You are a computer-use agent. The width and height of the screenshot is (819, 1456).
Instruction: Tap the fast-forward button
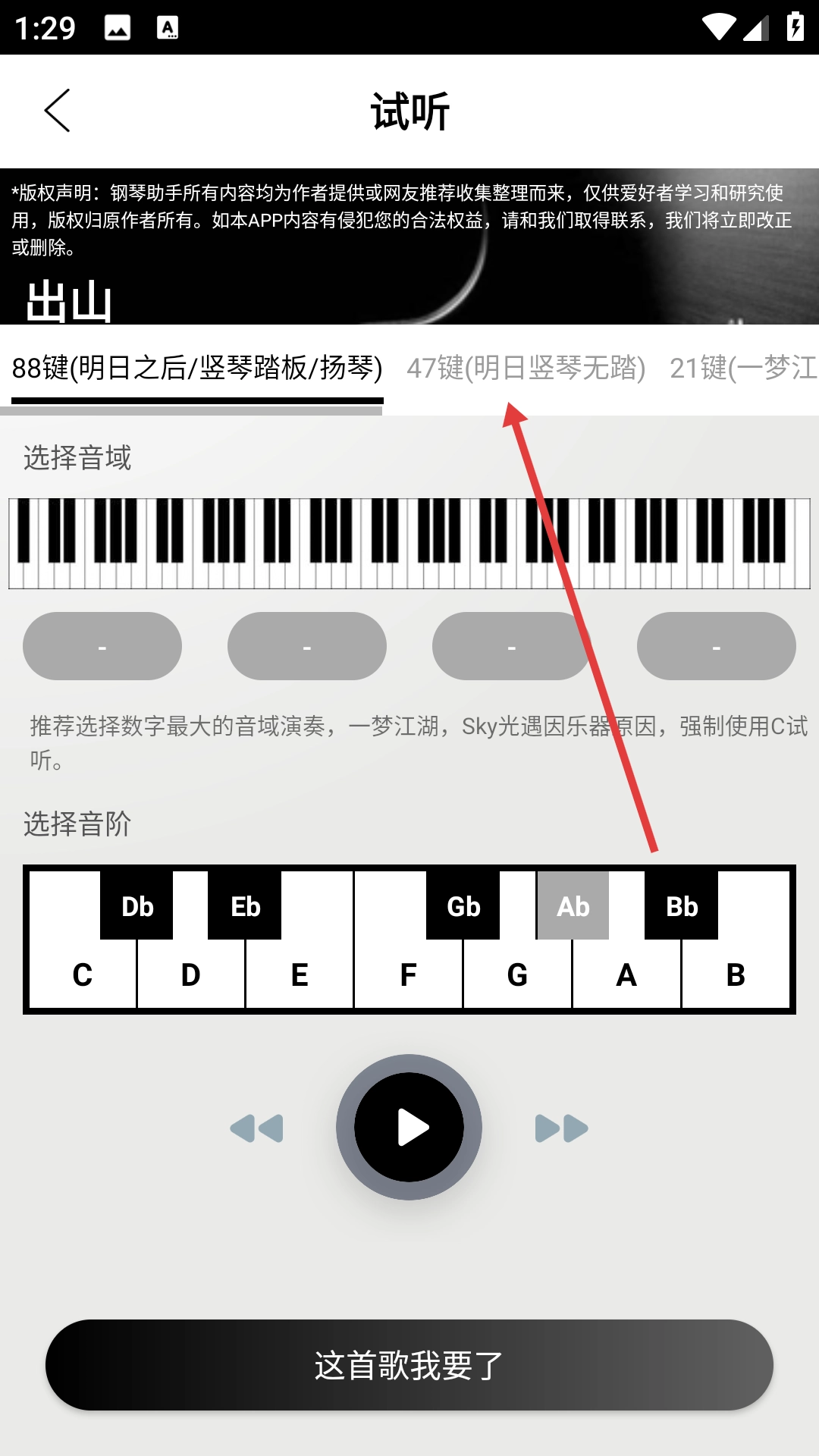pyautogui.click(x=561, y=1128)
